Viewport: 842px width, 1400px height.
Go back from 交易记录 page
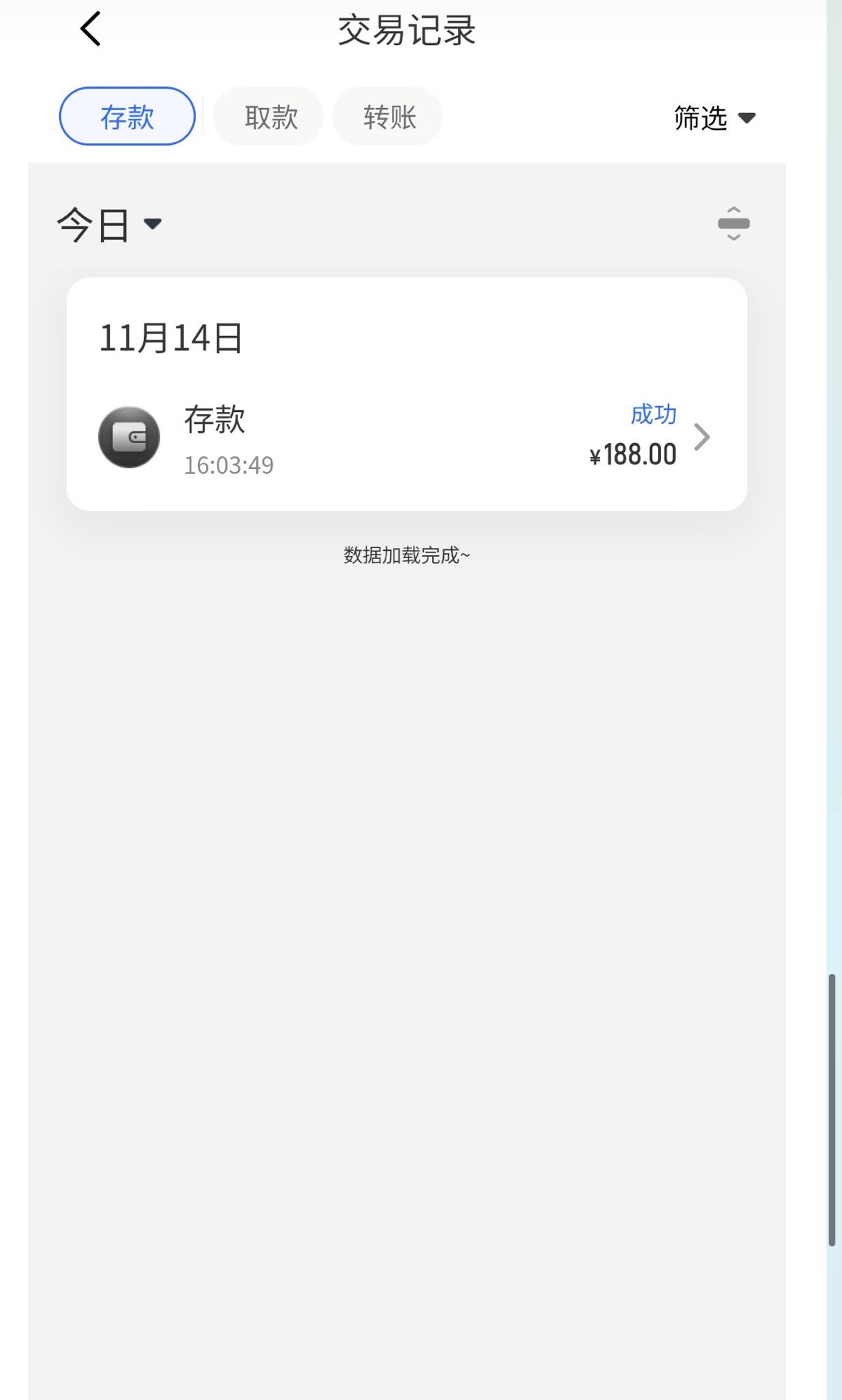pos(90,30)
